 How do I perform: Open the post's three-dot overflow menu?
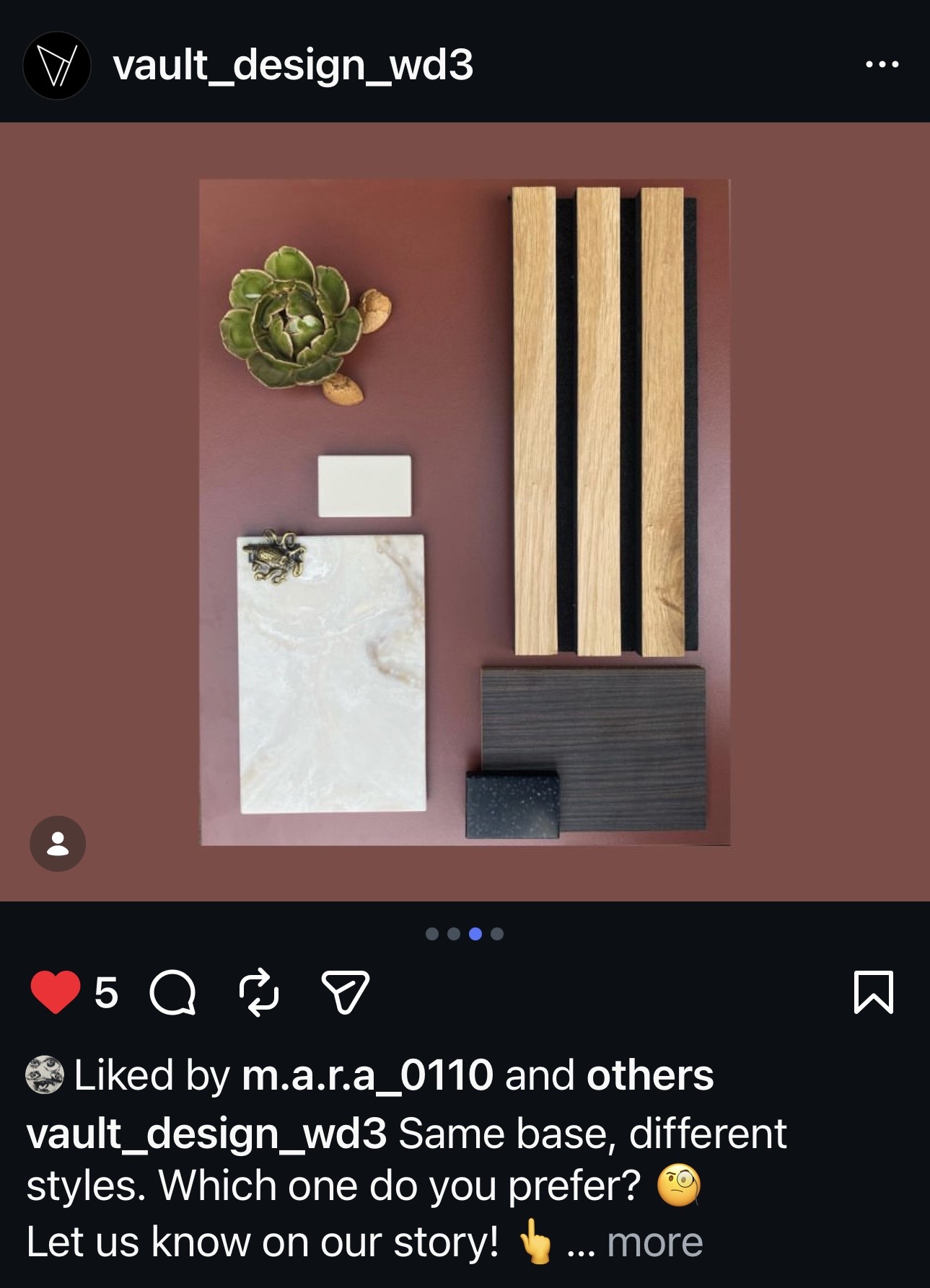point(882,64)
